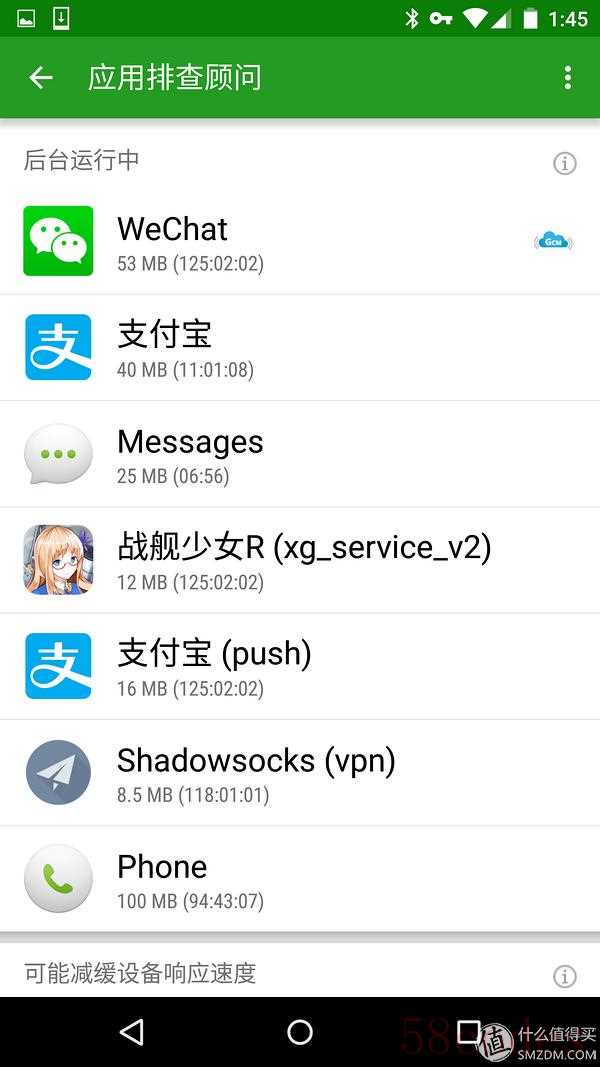The height and width of the screenshot is (1067, 600).
Task: Open the 支付宝 40 MB entry
Action: [x=300, y=347]
